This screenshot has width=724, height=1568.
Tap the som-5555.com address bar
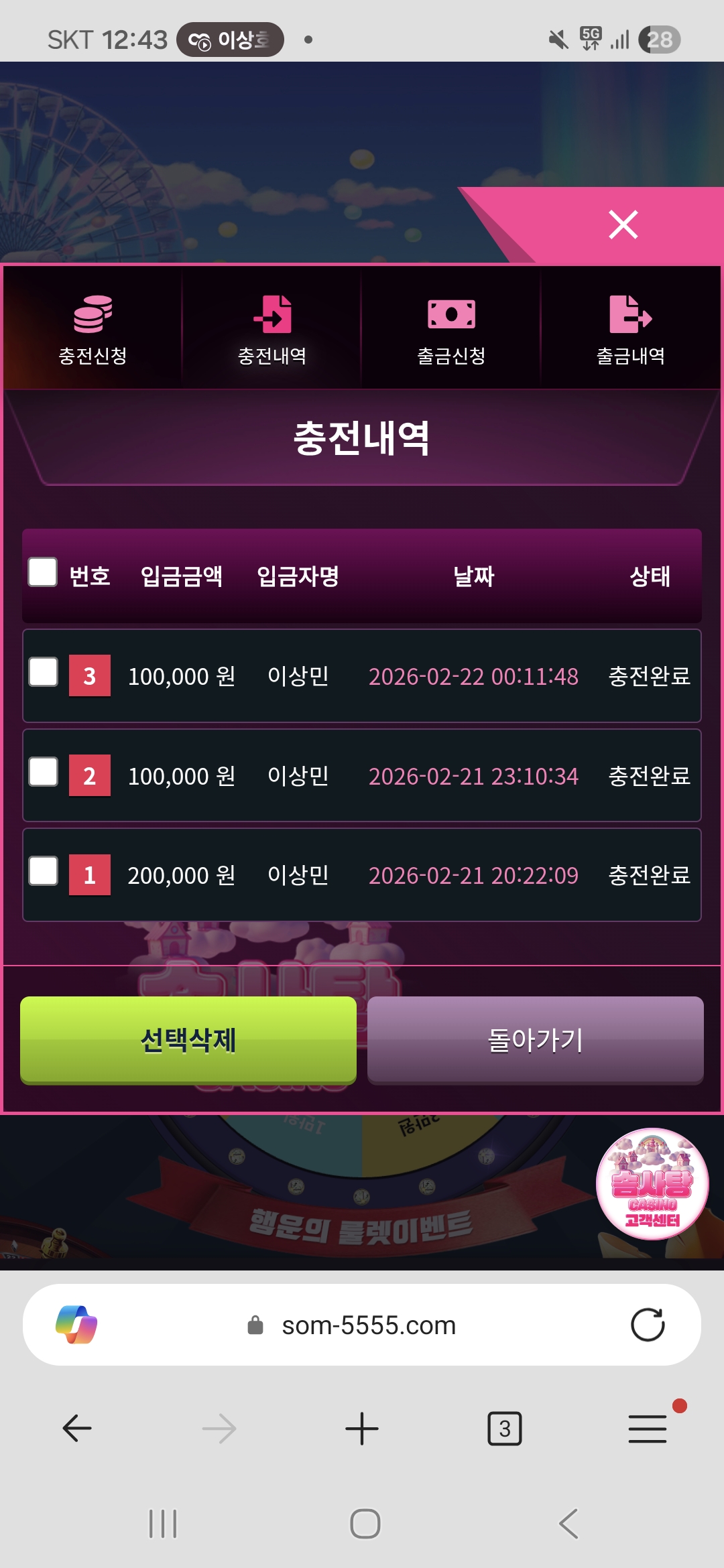coord(369,1325)
